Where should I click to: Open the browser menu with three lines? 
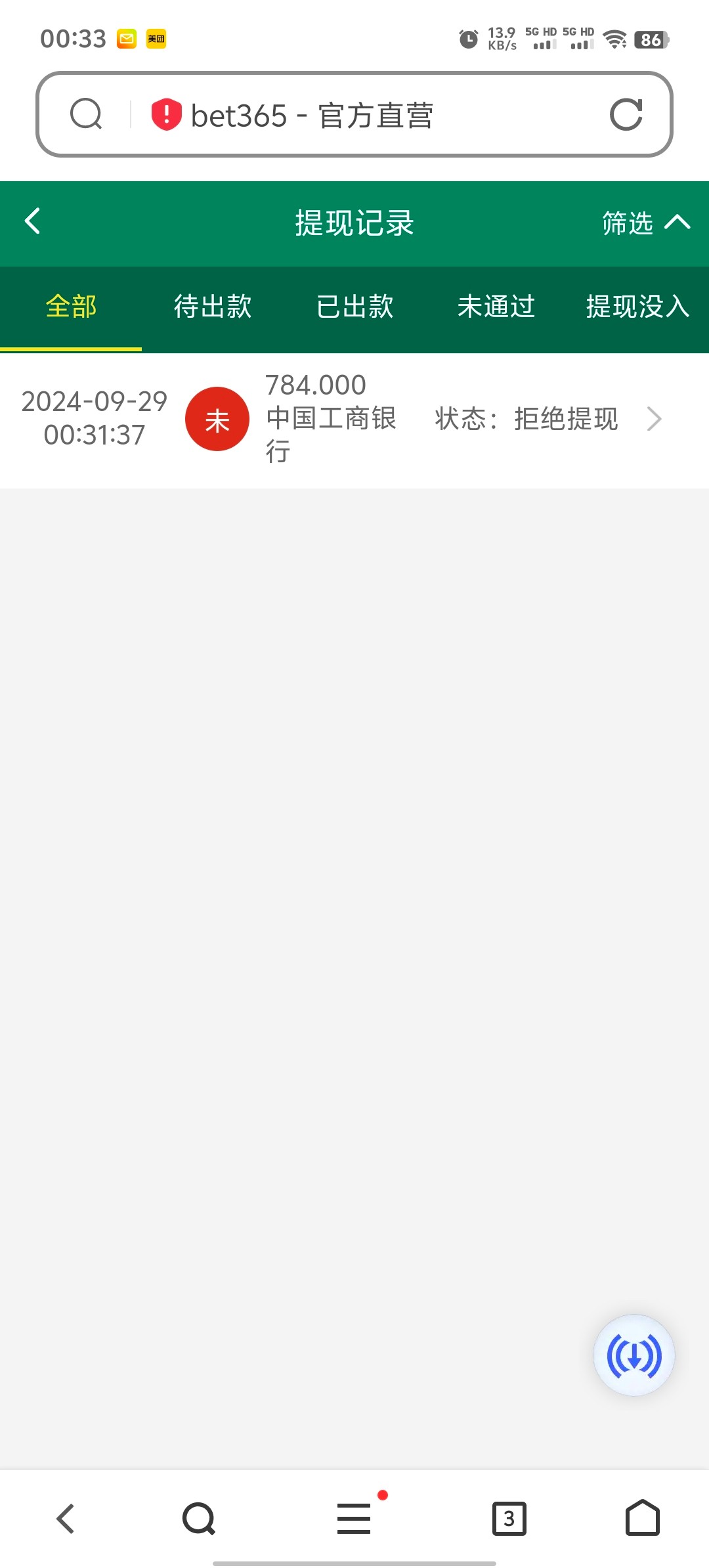354,1517
